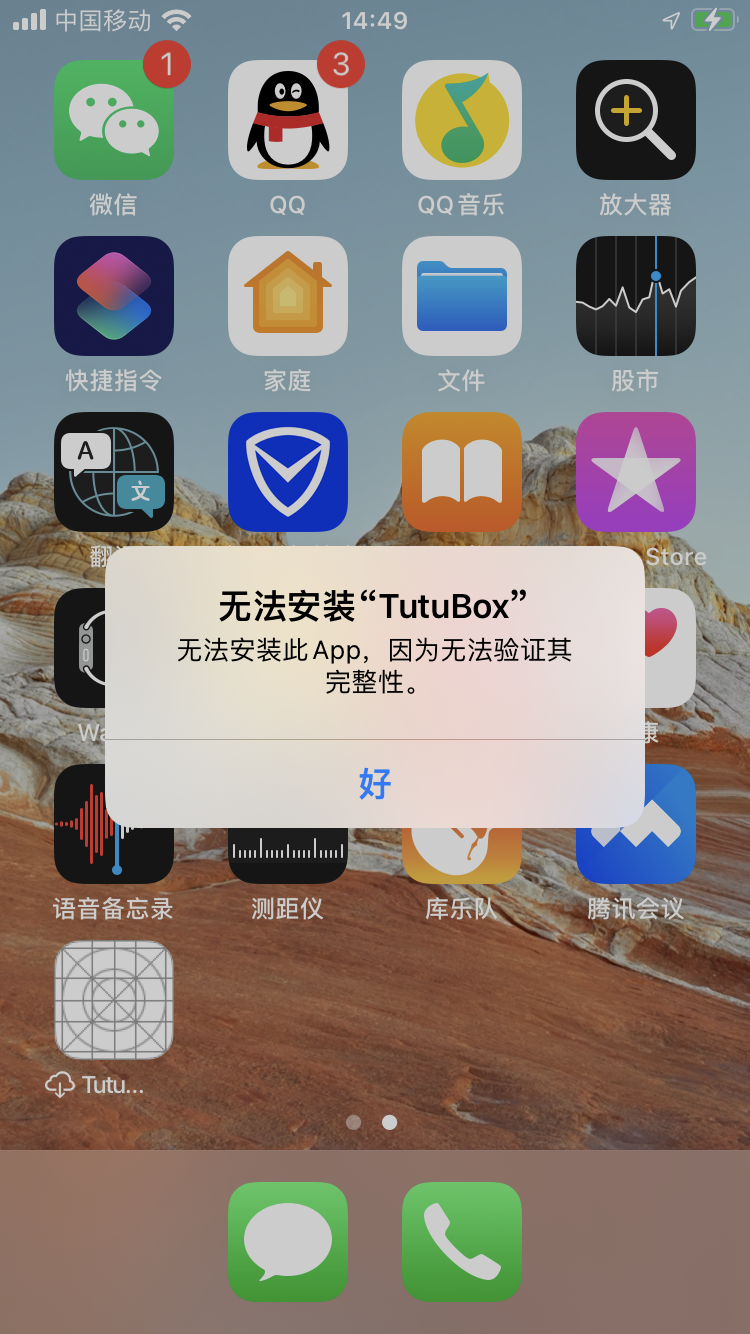750x1334 pixels.
Task: Launch the orange Books app
Action: pyautogui.click(x=461, y=472)
